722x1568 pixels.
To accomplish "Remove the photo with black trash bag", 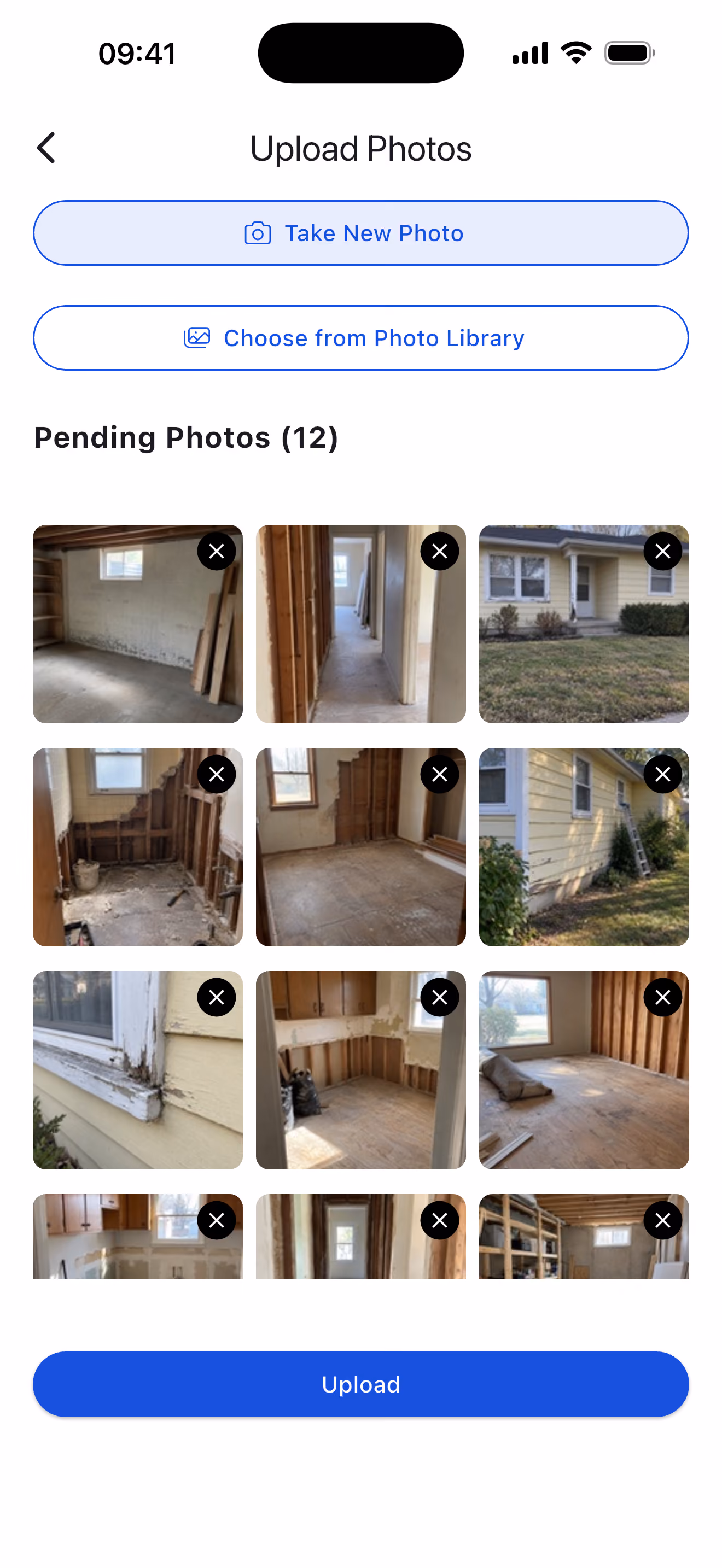I will pyautogui.click(x=440, y=997).
